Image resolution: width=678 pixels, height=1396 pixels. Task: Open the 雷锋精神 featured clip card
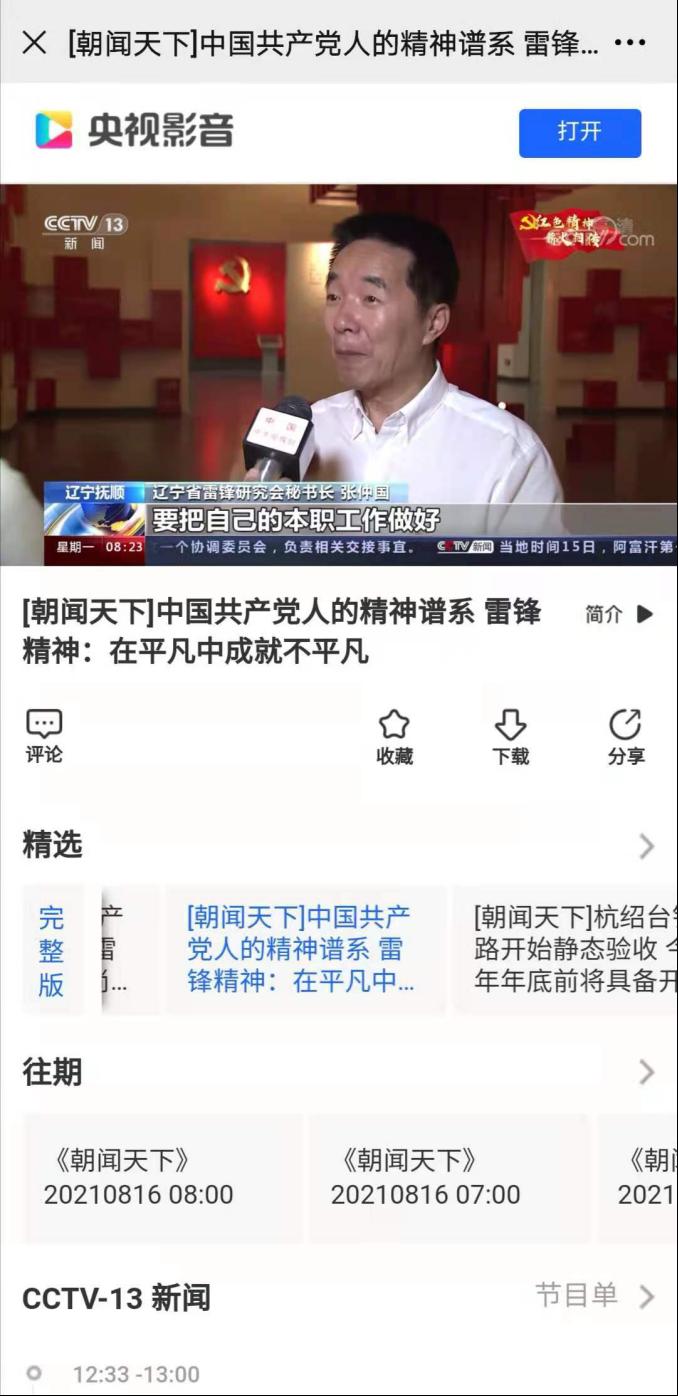tap(300, 950)
